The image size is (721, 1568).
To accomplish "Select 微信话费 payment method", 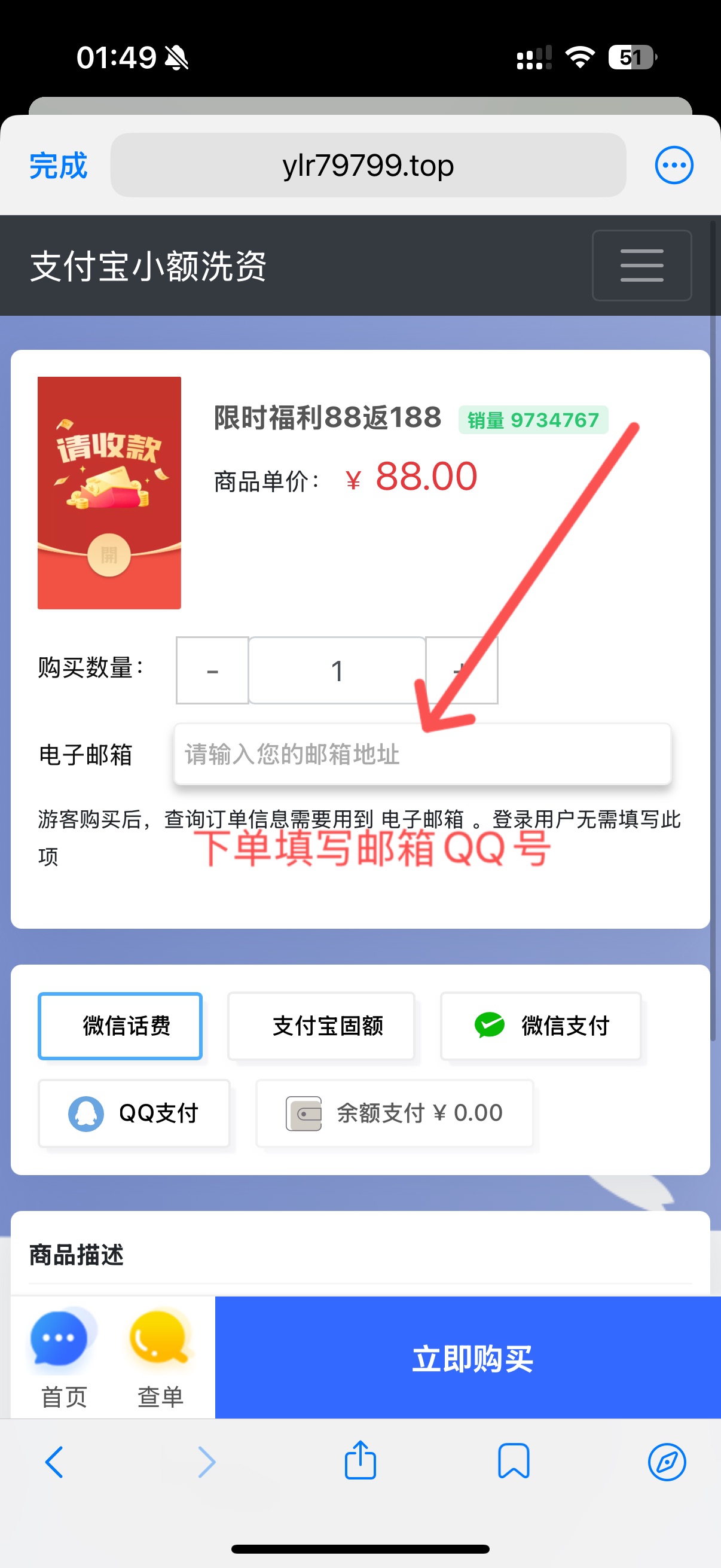I will click(x=121, y=1026).
